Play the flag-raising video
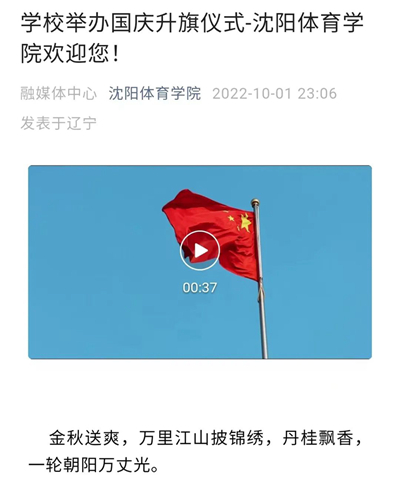 tap(200, 250)
